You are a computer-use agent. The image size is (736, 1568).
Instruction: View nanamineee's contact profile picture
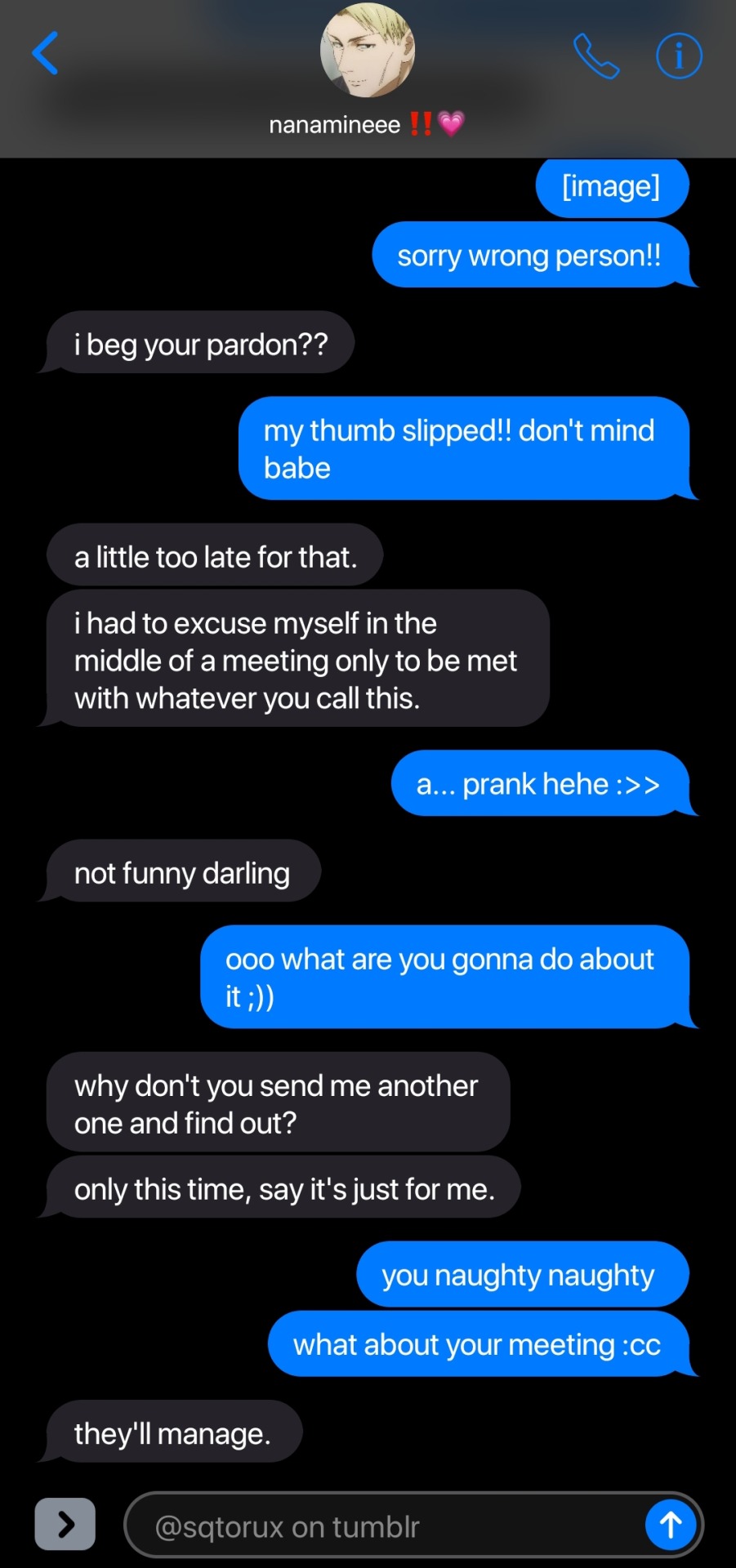368,51
